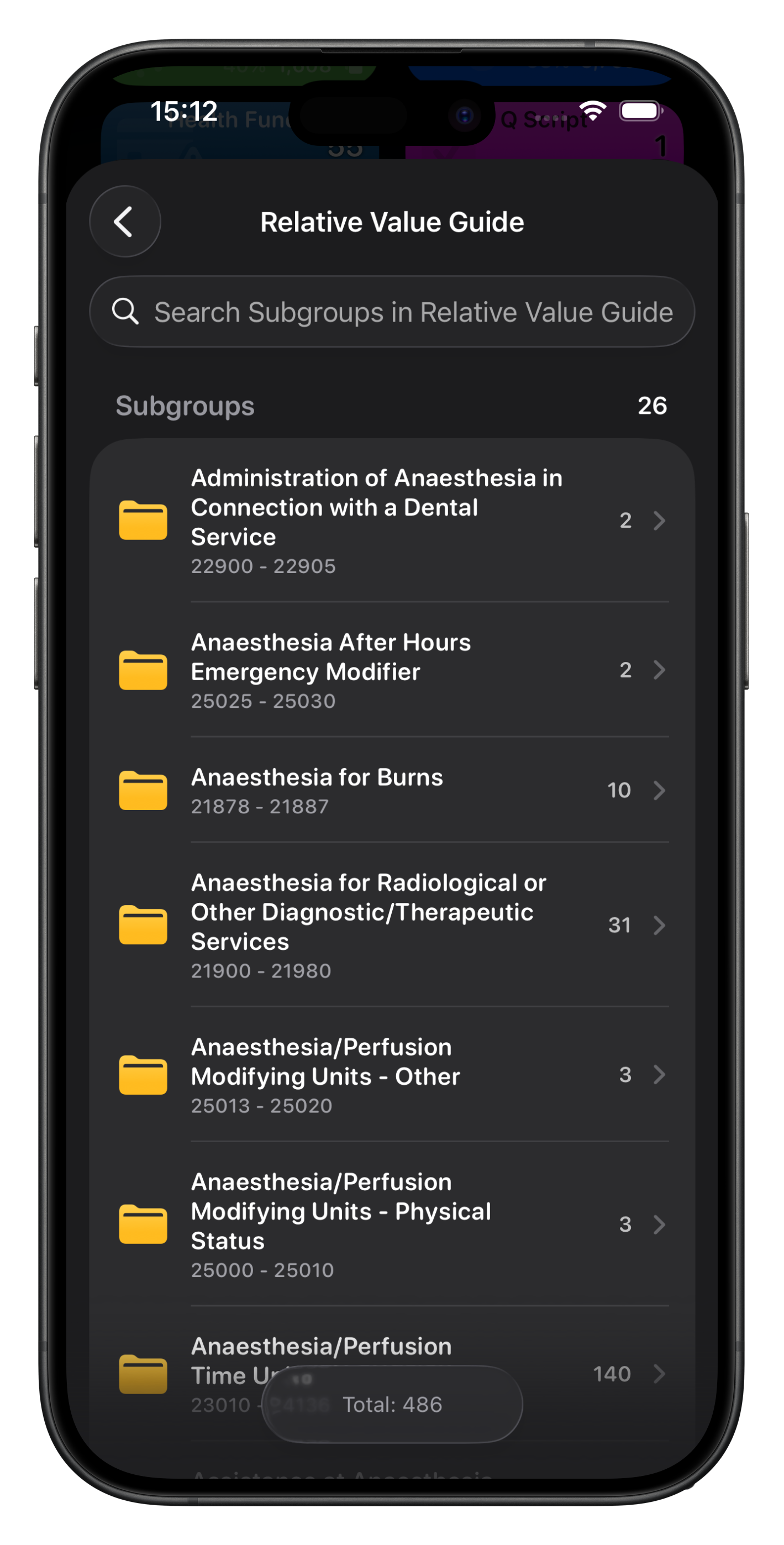Open Administration of Anaesthesia Dental Service subgroup
This screenshot has width=784, height=1545.
392,521
